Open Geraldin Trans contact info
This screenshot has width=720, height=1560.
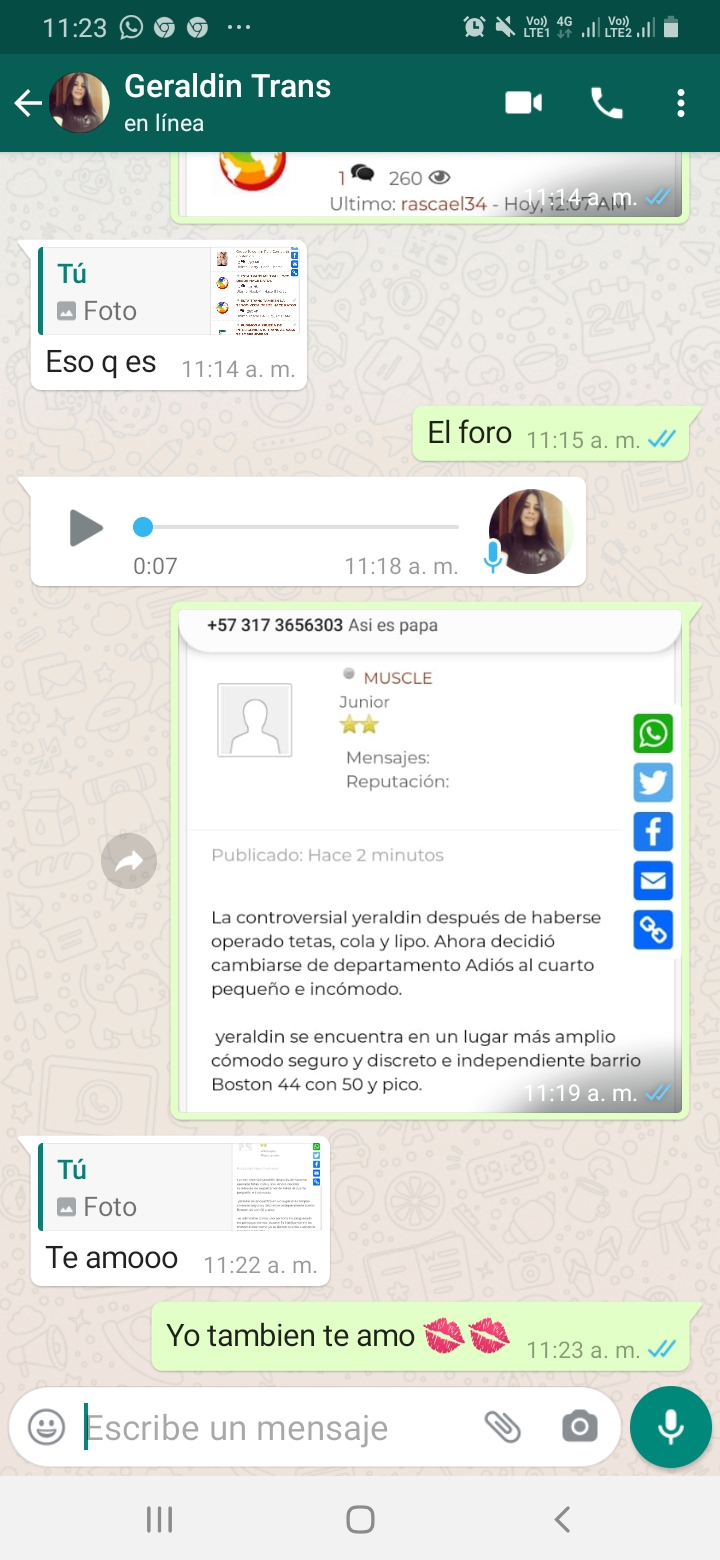[x=228, y=102]
